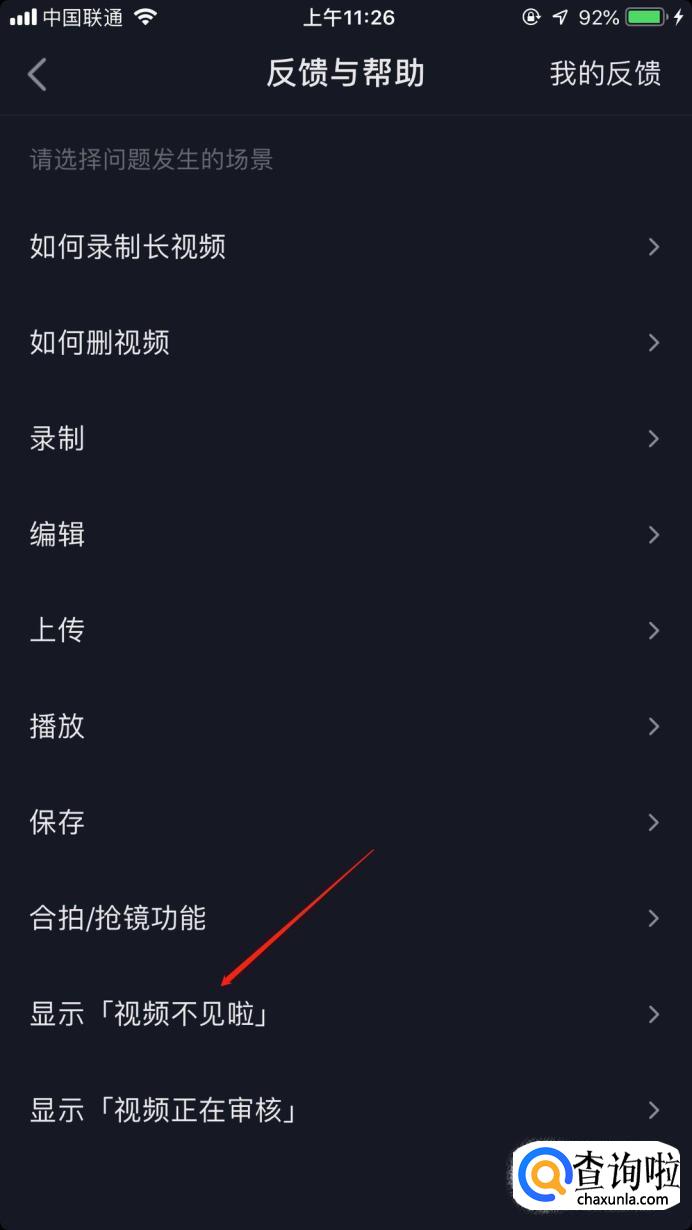Tap the 显示「视频不见啦」 row
Viewport: 692px width, 1230px height.
click(x=346, y=1014)
